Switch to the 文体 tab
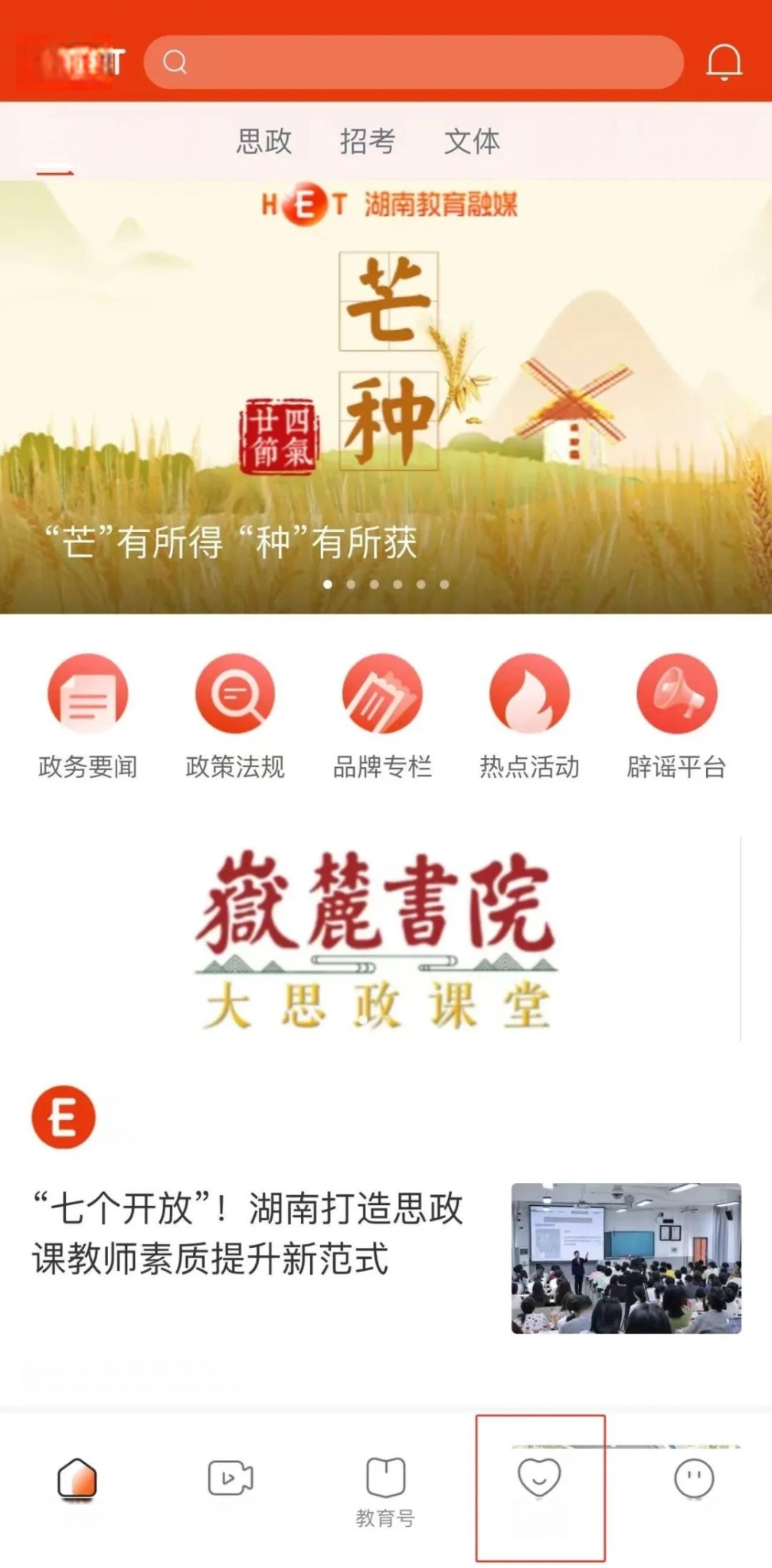The height and width of the screenshot is (1568, 772). coord(472,142)
